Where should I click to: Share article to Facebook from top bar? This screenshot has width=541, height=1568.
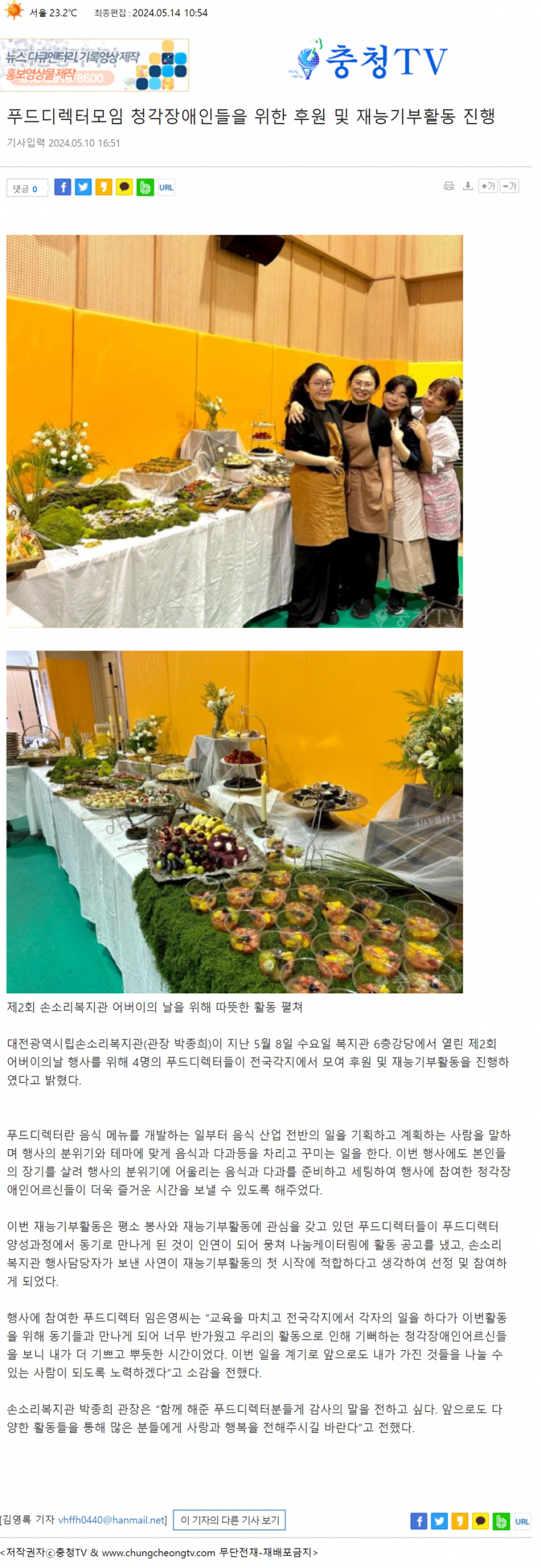click(63, 187)
